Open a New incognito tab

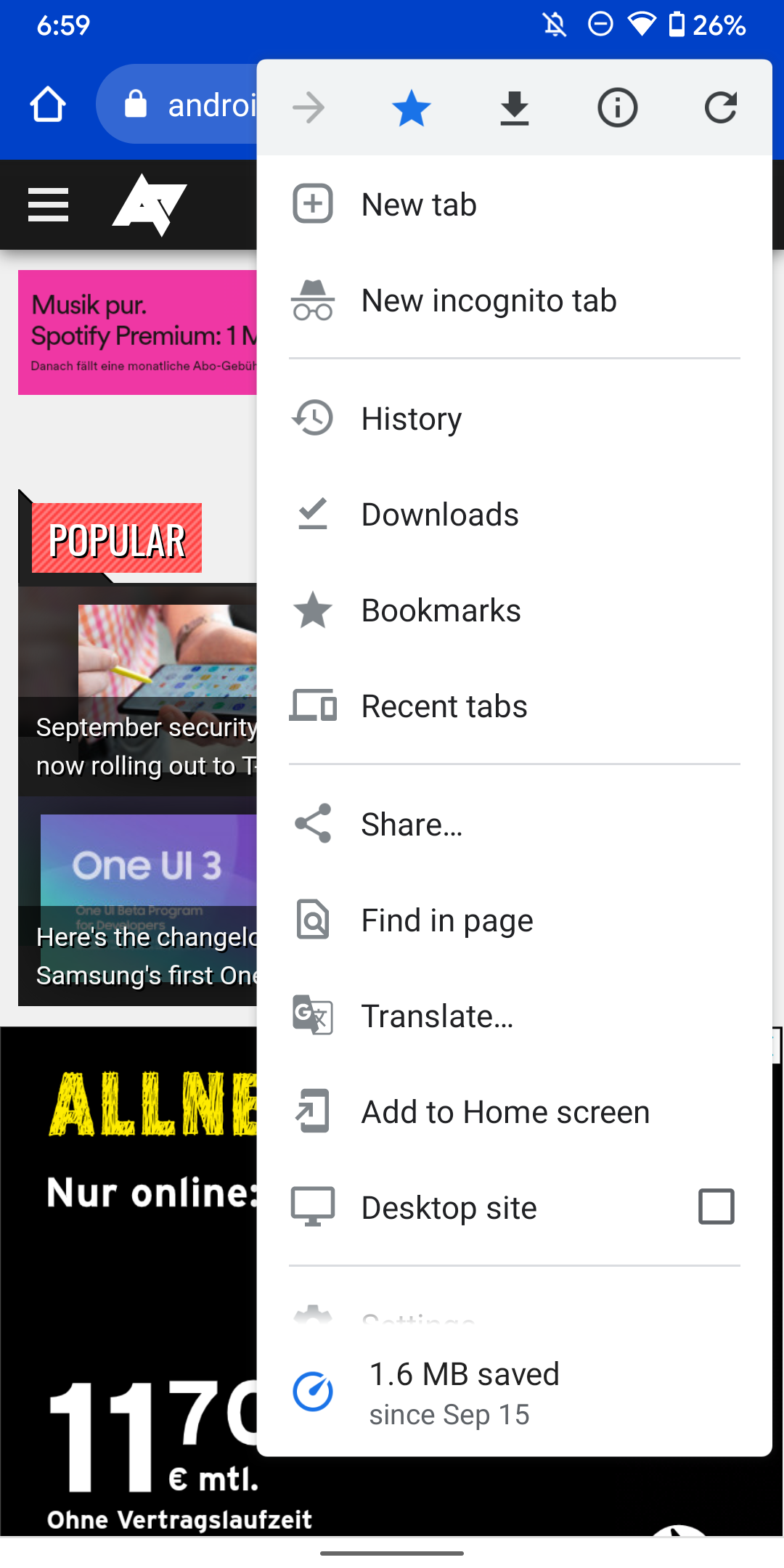[x=514, y=300]
